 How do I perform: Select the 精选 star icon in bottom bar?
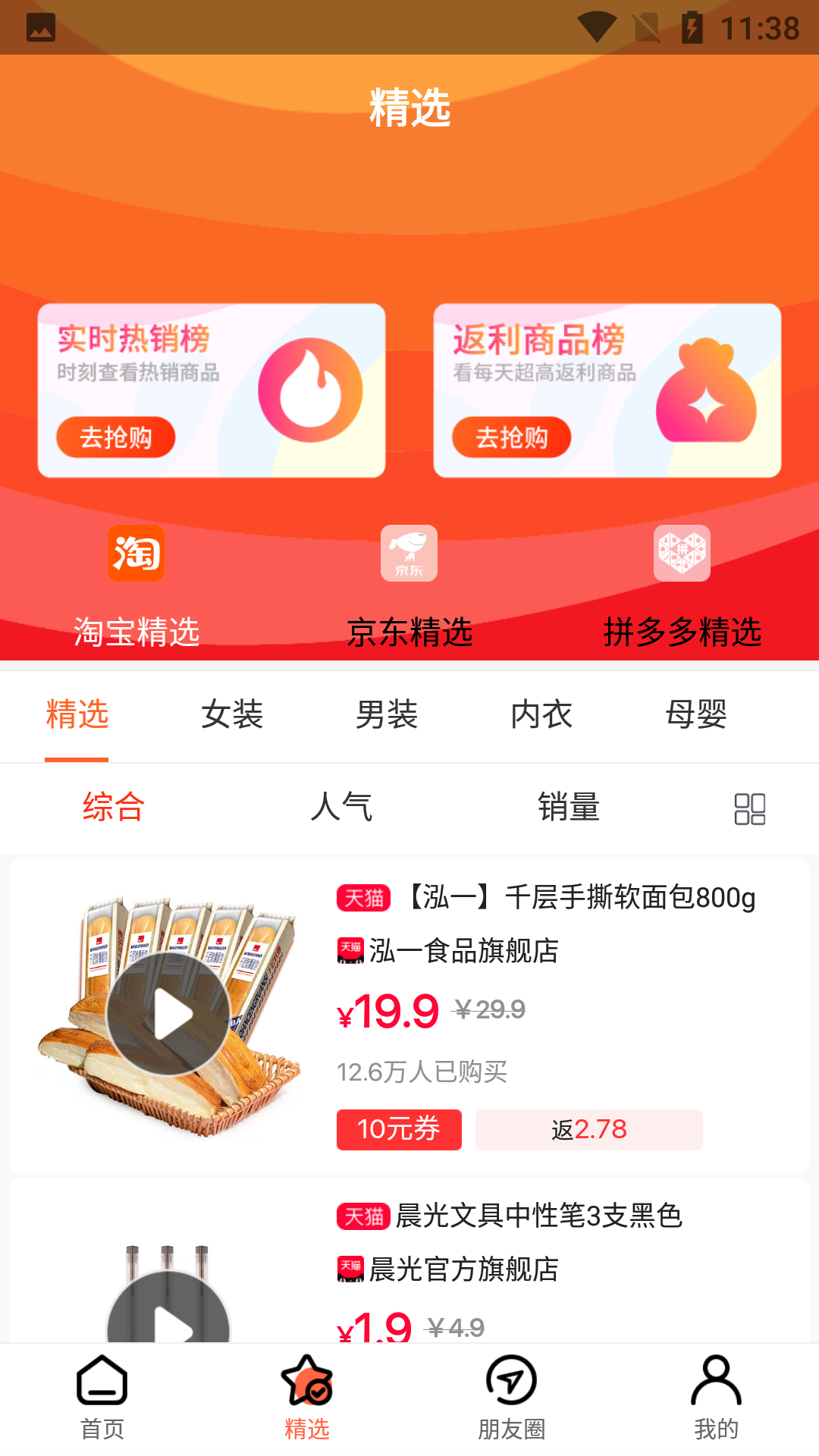(x=307, y=1399)
